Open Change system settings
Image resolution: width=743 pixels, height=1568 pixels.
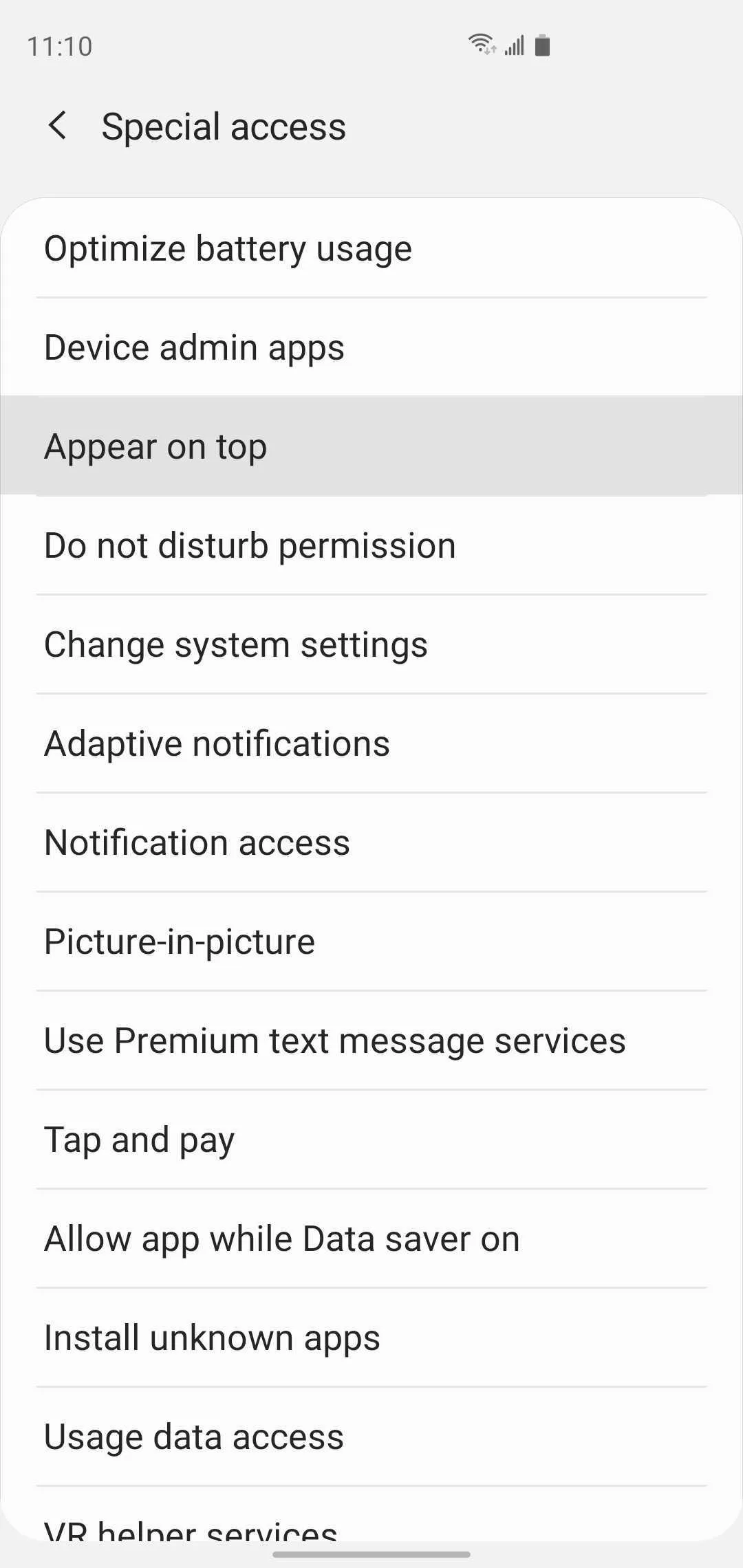point(371,644)
